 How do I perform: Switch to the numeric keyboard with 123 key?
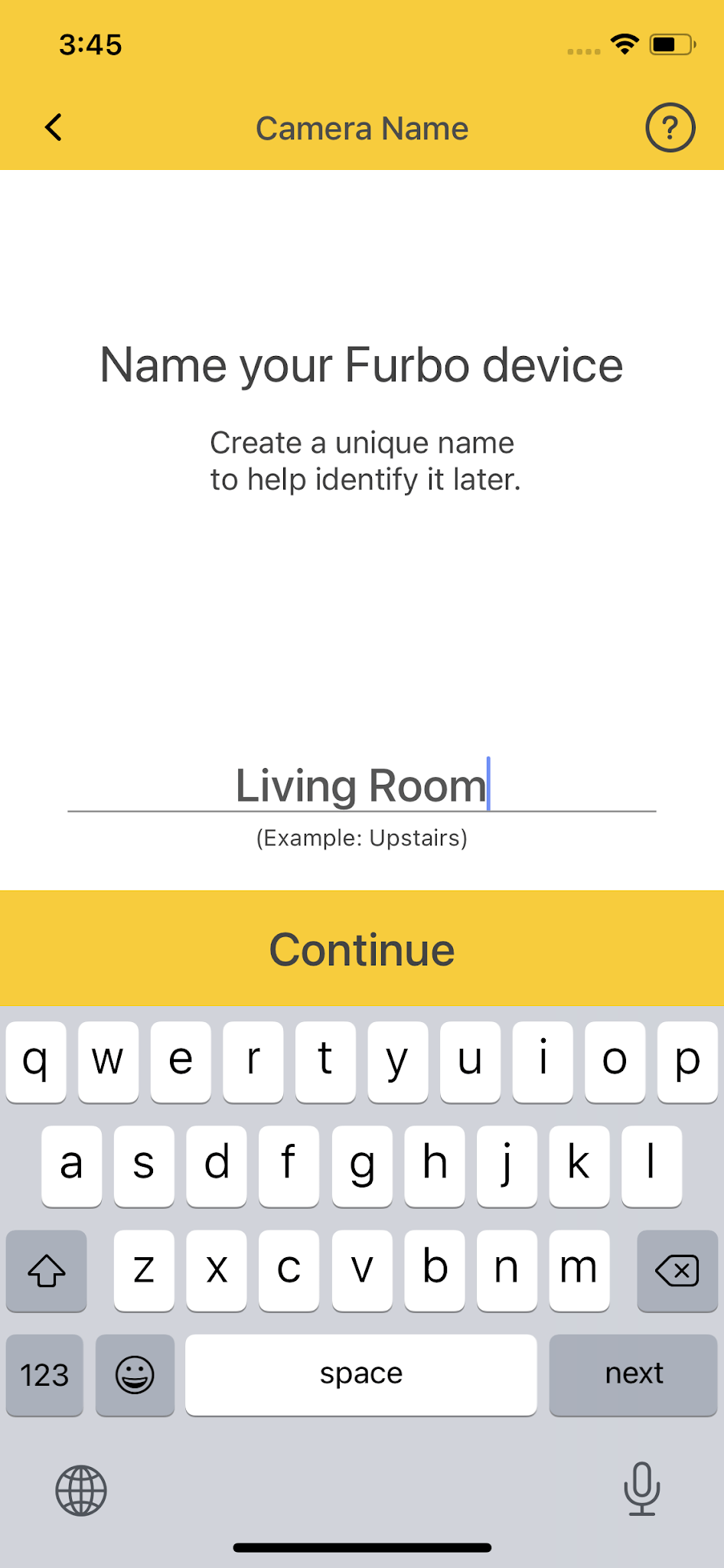tap(44, 1374)
